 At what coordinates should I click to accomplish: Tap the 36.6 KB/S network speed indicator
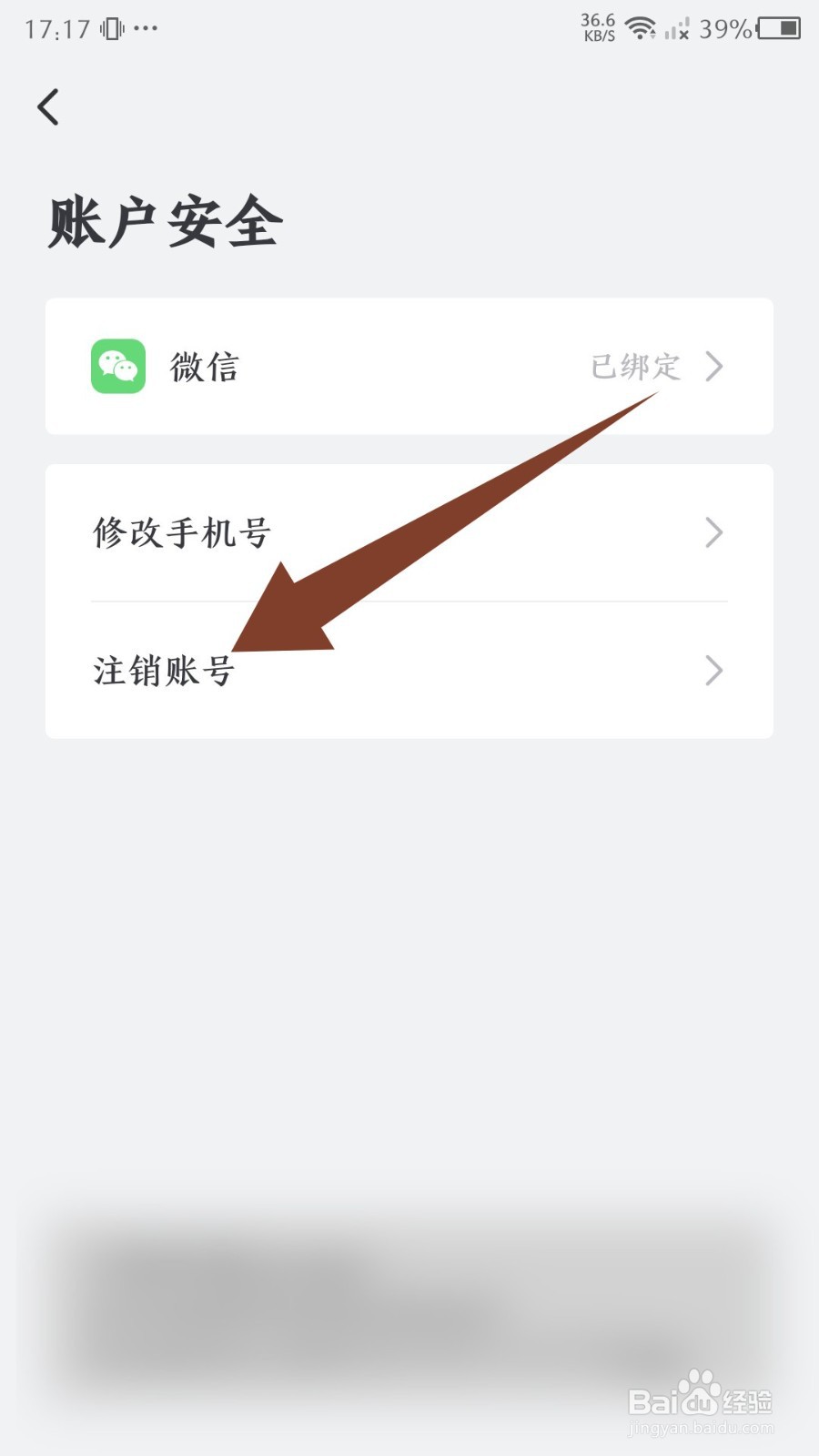[x=596, y=27]
